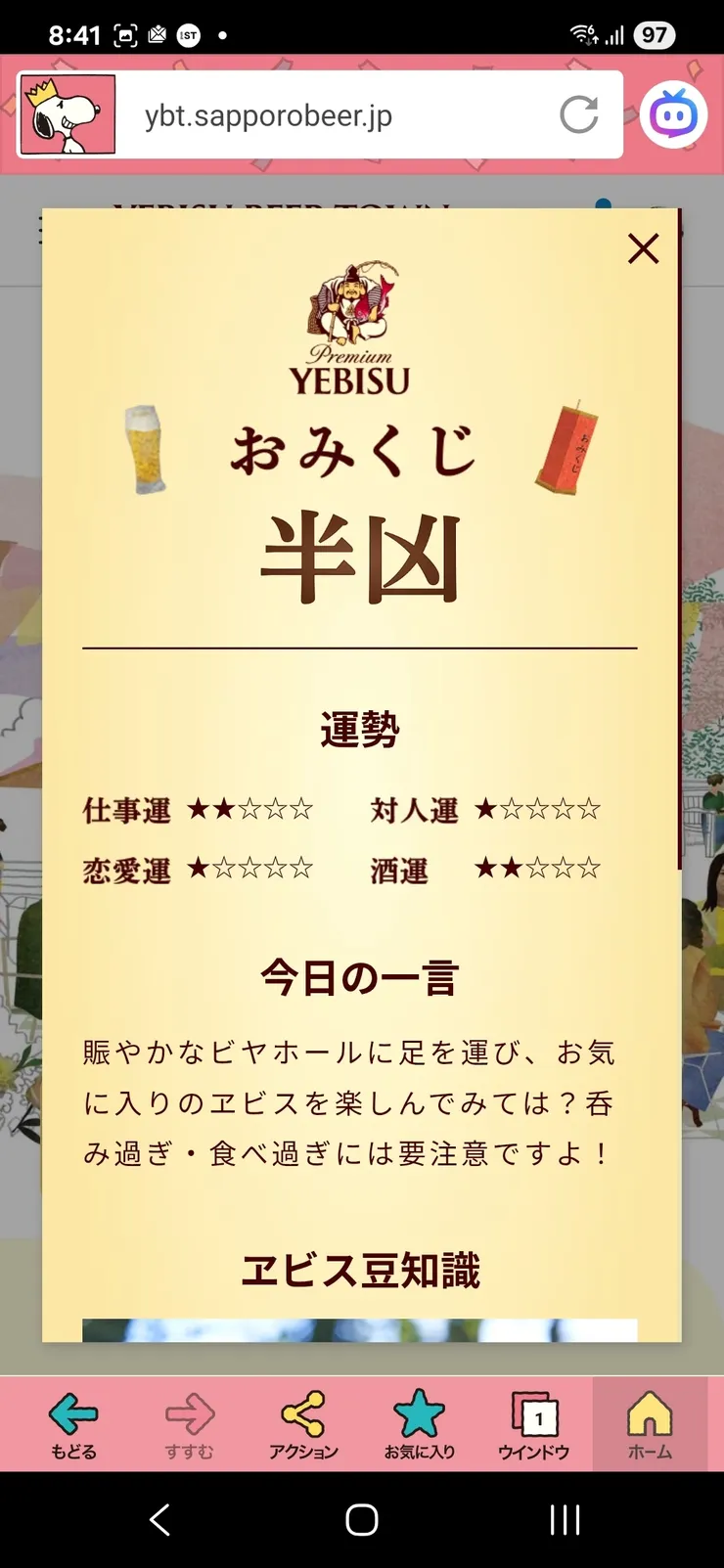
Task: Open the Android recent apps switcher
Action: pyautogui.click(x=565, y=1521)
